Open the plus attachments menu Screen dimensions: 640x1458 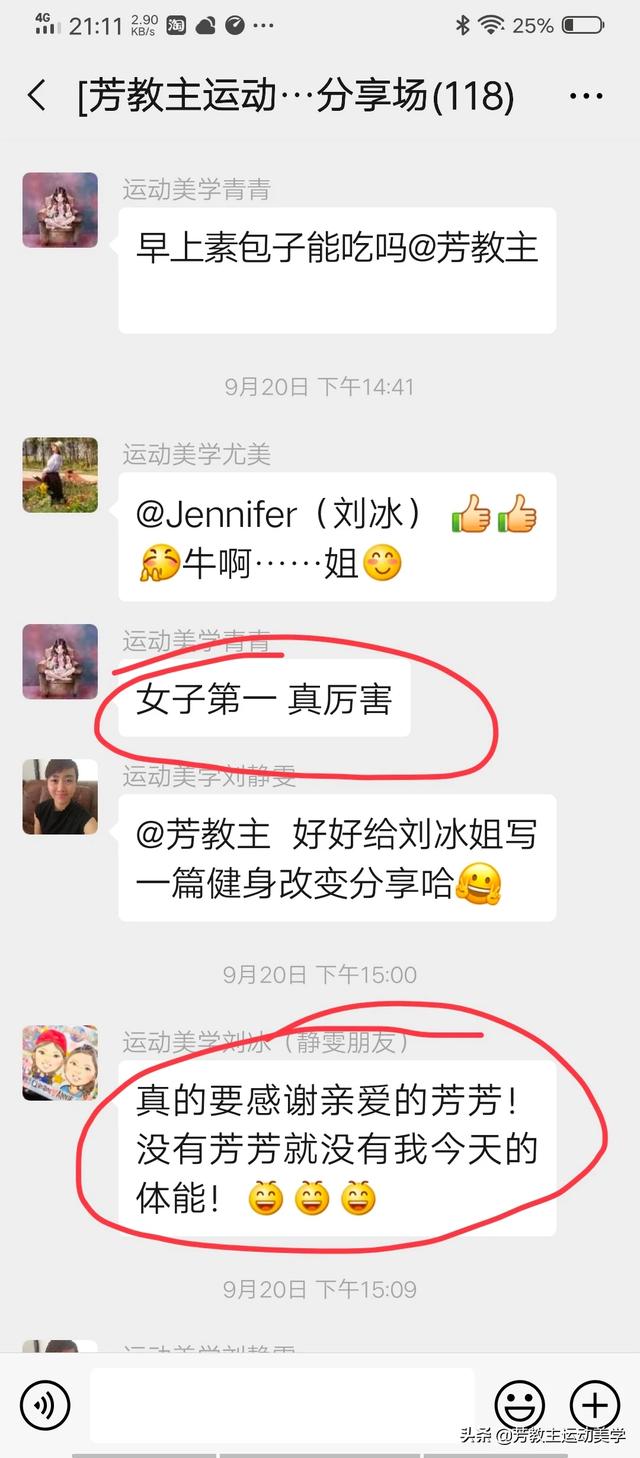[x=595, y=1406]
